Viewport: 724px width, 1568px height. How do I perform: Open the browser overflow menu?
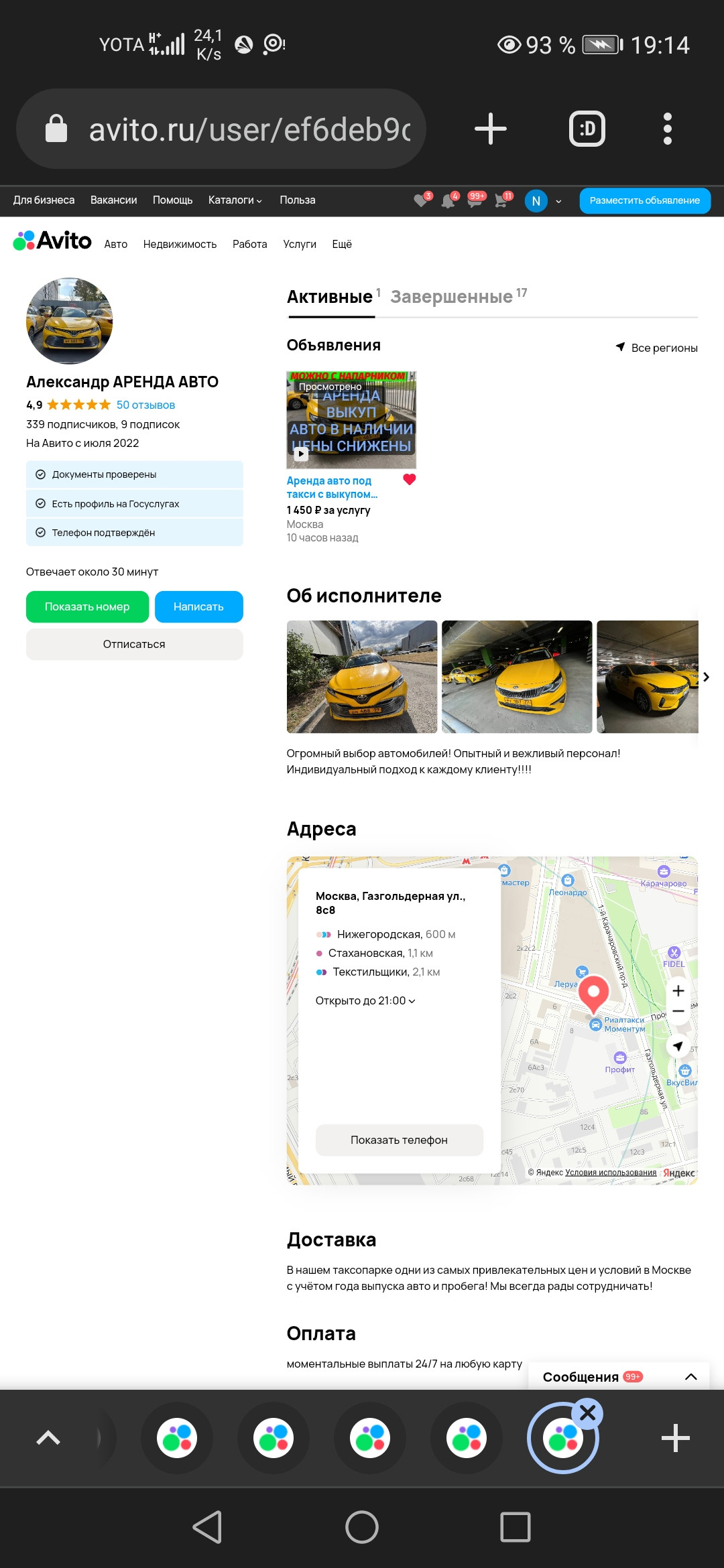[x=667, y=129]
